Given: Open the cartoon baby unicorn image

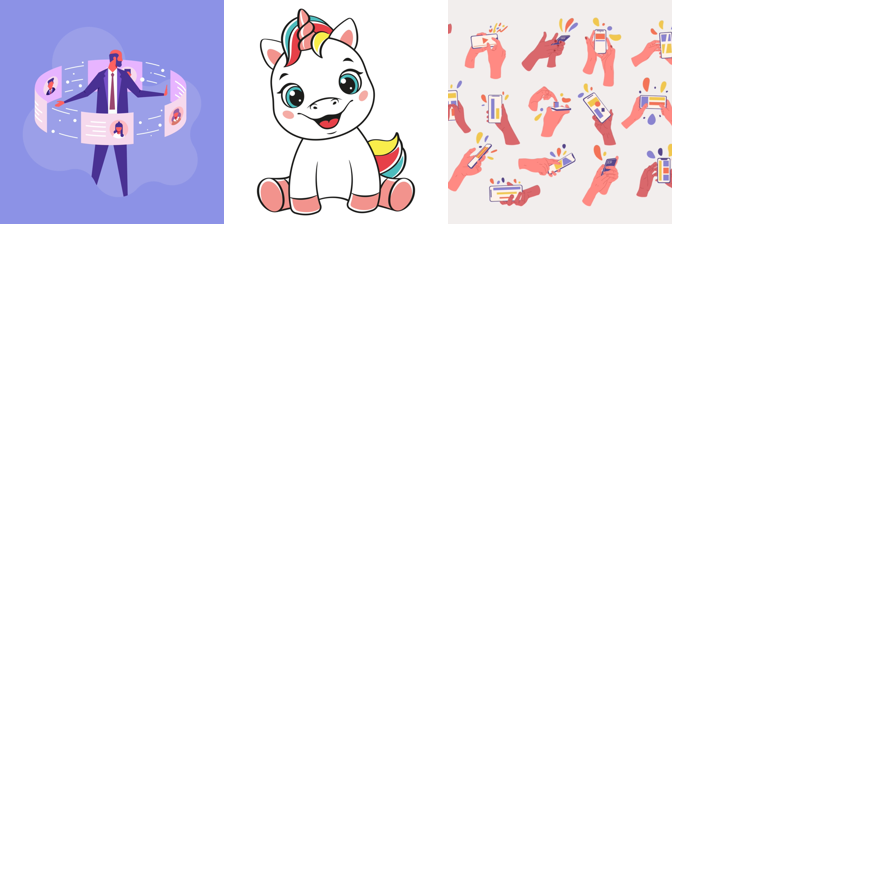Looking at the screenshot, I should point(336,112).
